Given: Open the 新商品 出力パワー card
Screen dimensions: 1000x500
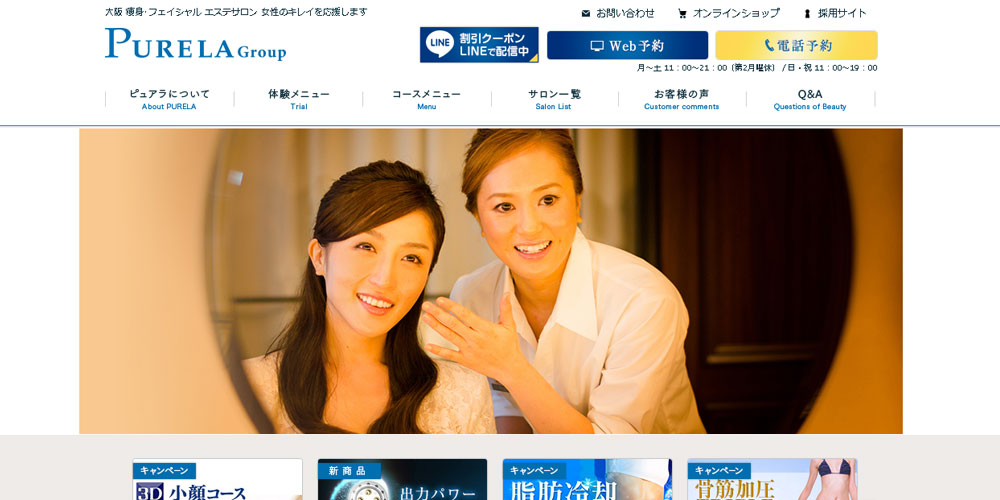Looking at the screenshot, I should pyautogui.click(x=402, y=480).
